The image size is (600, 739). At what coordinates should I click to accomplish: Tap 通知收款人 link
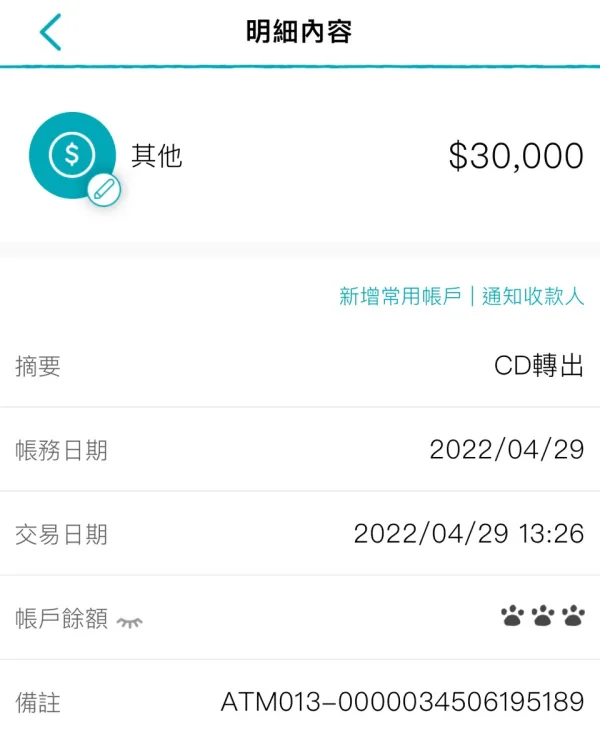click(x=532, y=296)
